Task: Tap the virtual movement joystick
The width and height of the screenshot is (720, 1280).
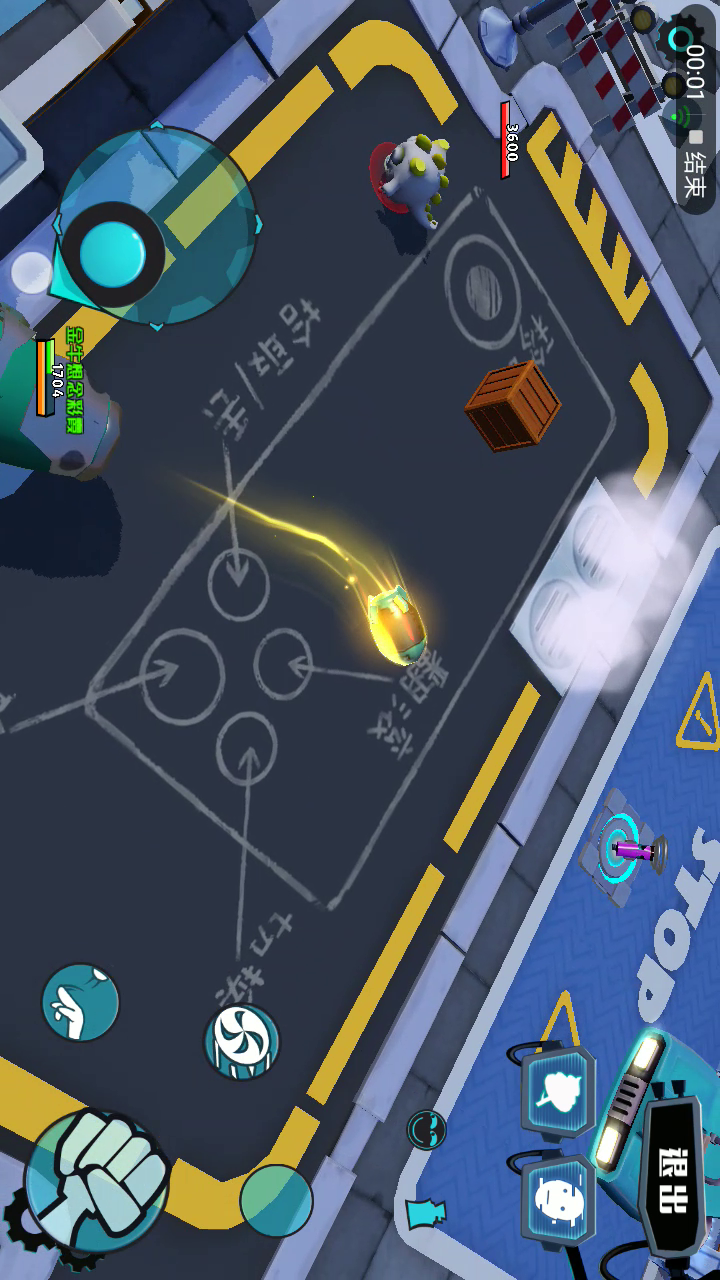Action: (x=113, y=254)
